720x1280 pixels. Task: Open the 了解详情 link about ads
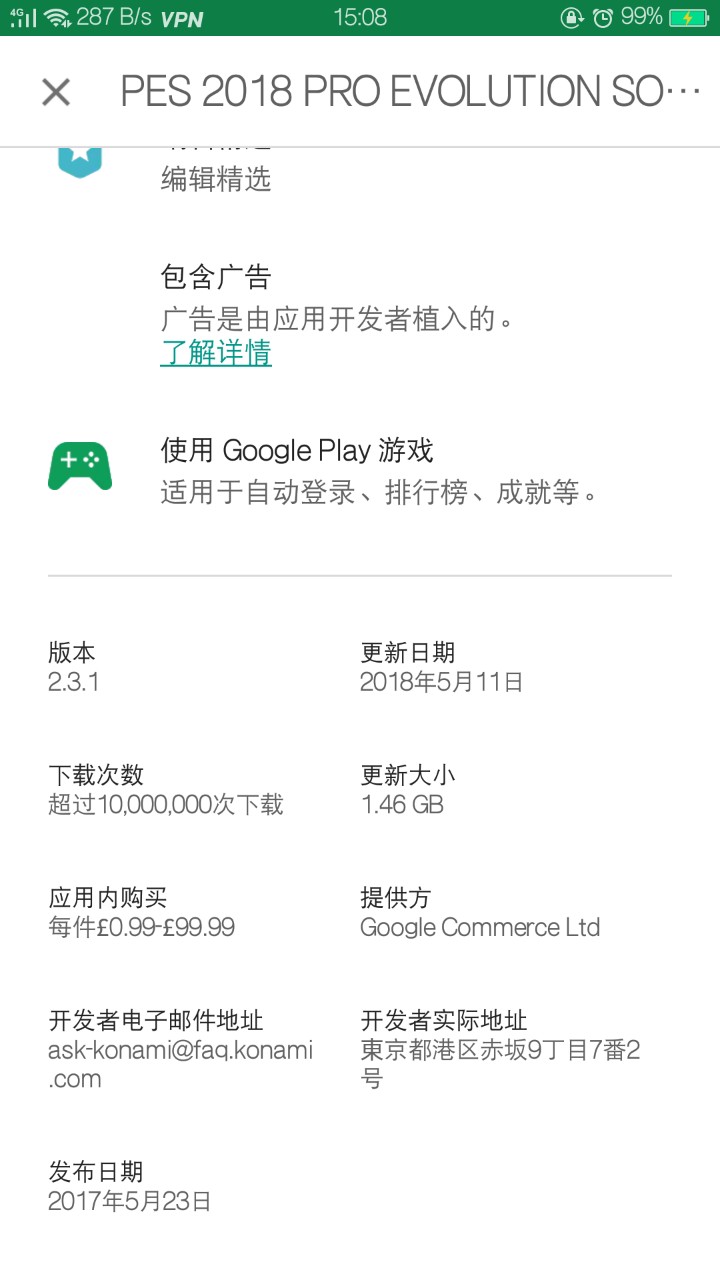(216, 353)
